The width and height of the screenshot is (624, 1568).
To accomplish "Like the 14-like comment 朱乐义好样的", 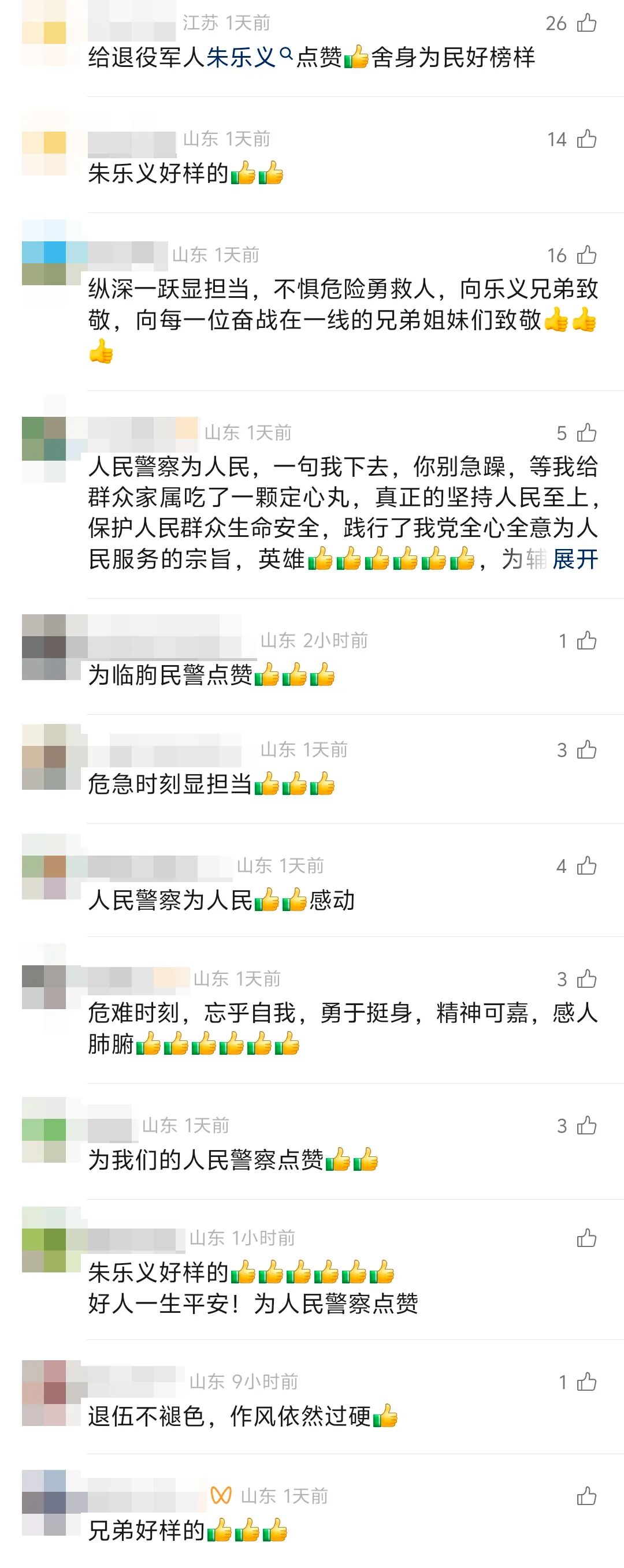I will (x=586, y=139).
